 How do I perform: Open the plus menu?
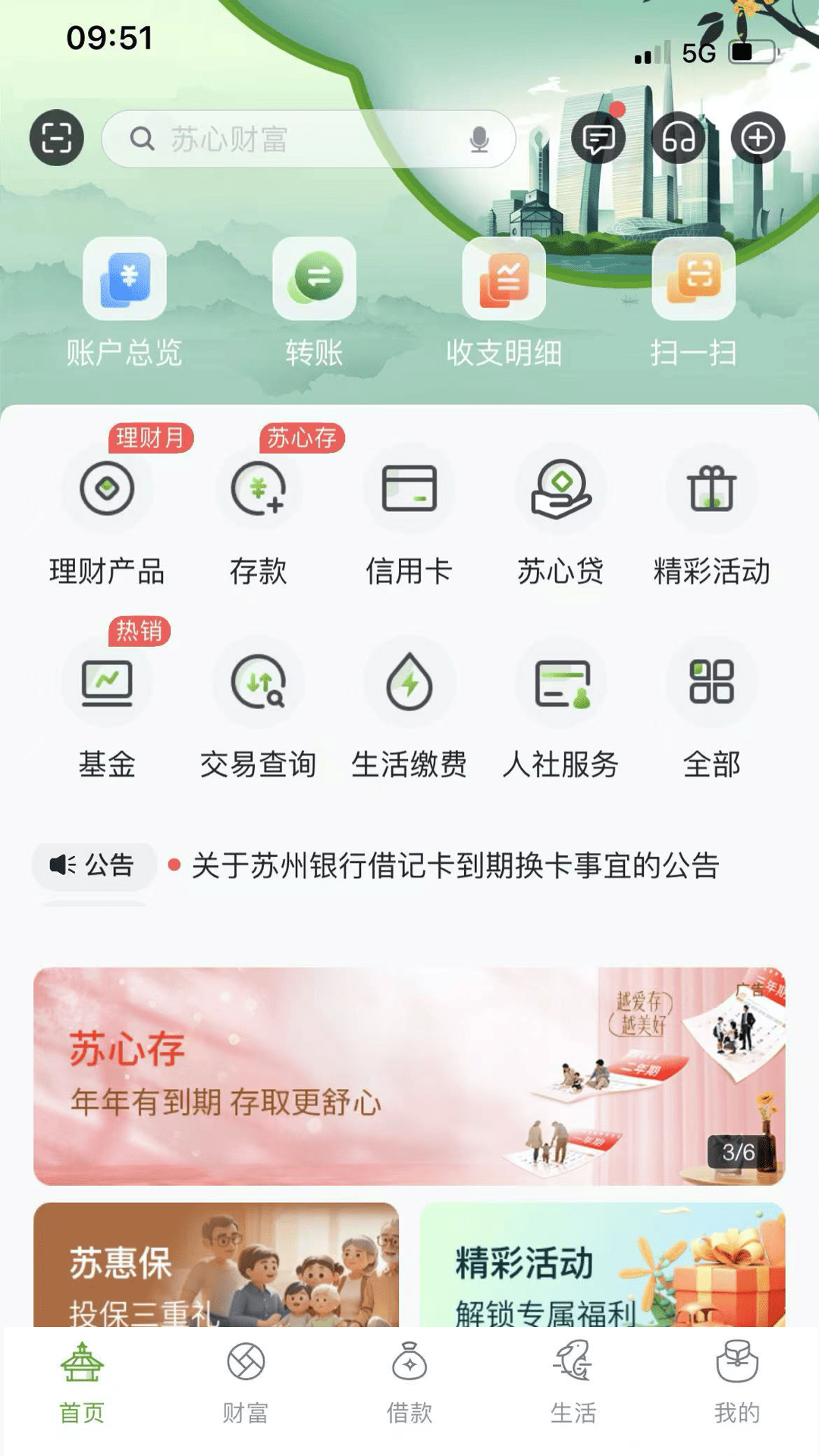coord(758,138)
